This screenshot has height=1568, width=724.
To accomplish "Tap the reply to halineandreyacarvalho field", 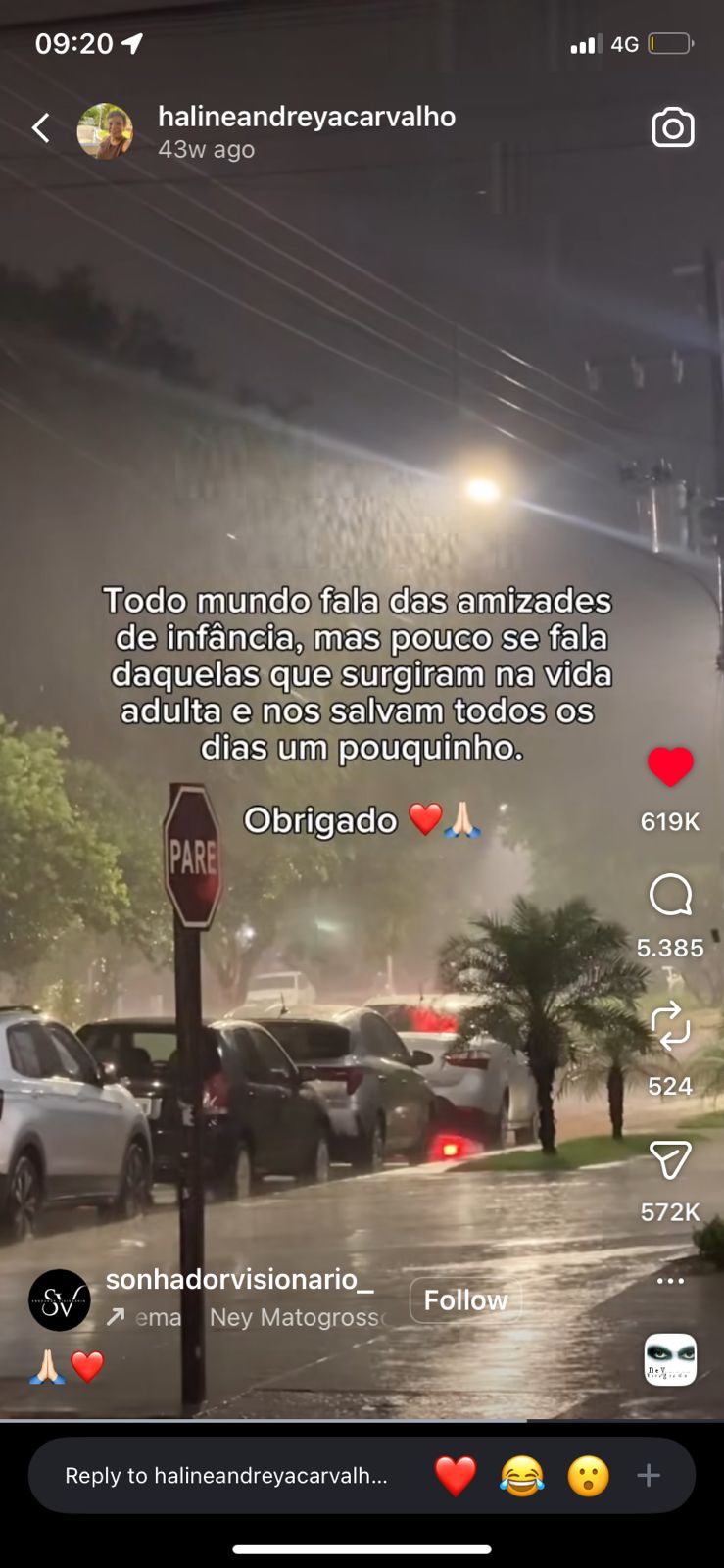I will click(x=226, y=1476).
